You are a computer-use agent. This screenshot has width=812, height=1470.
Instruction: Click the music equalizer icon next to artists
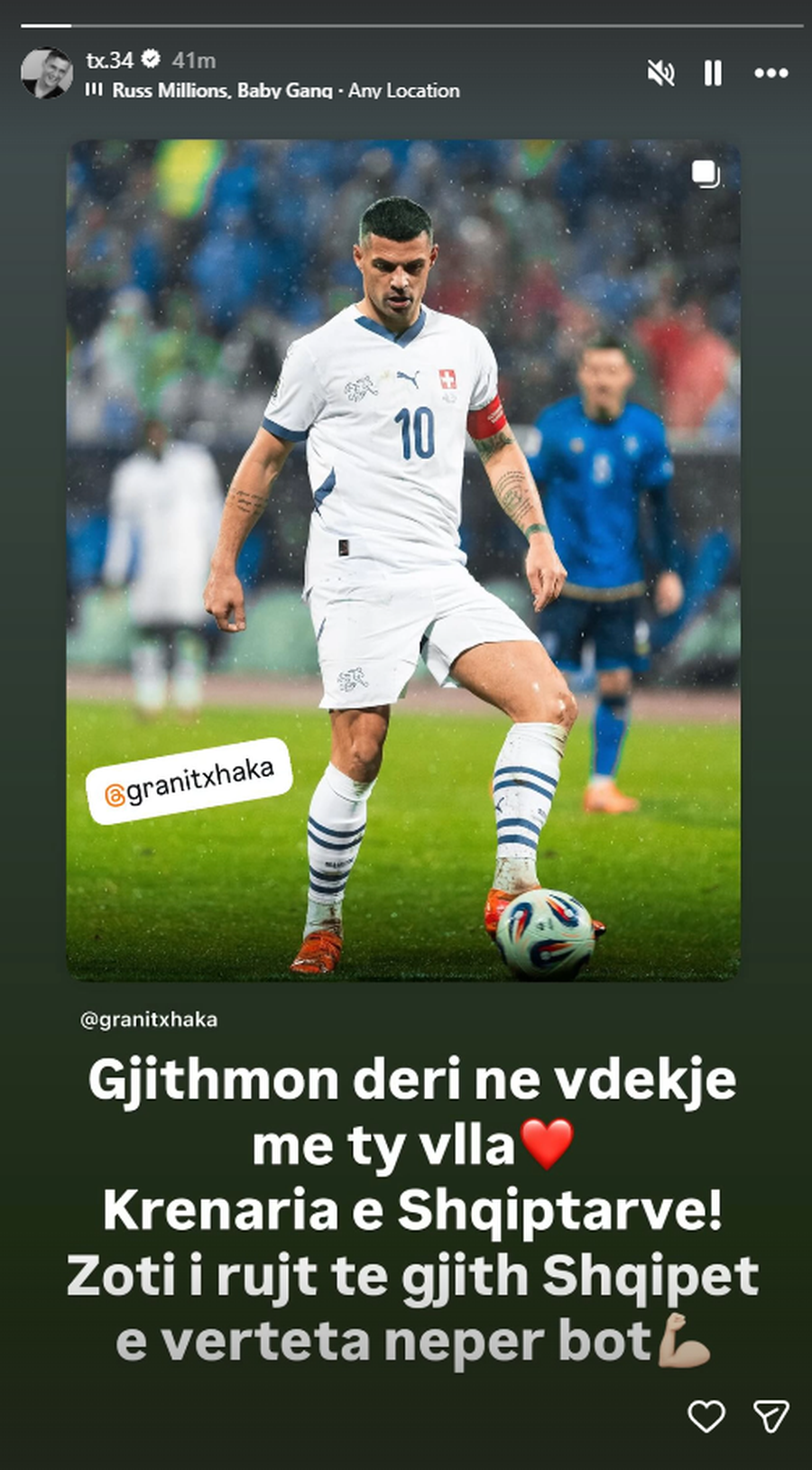pos(95,90)
